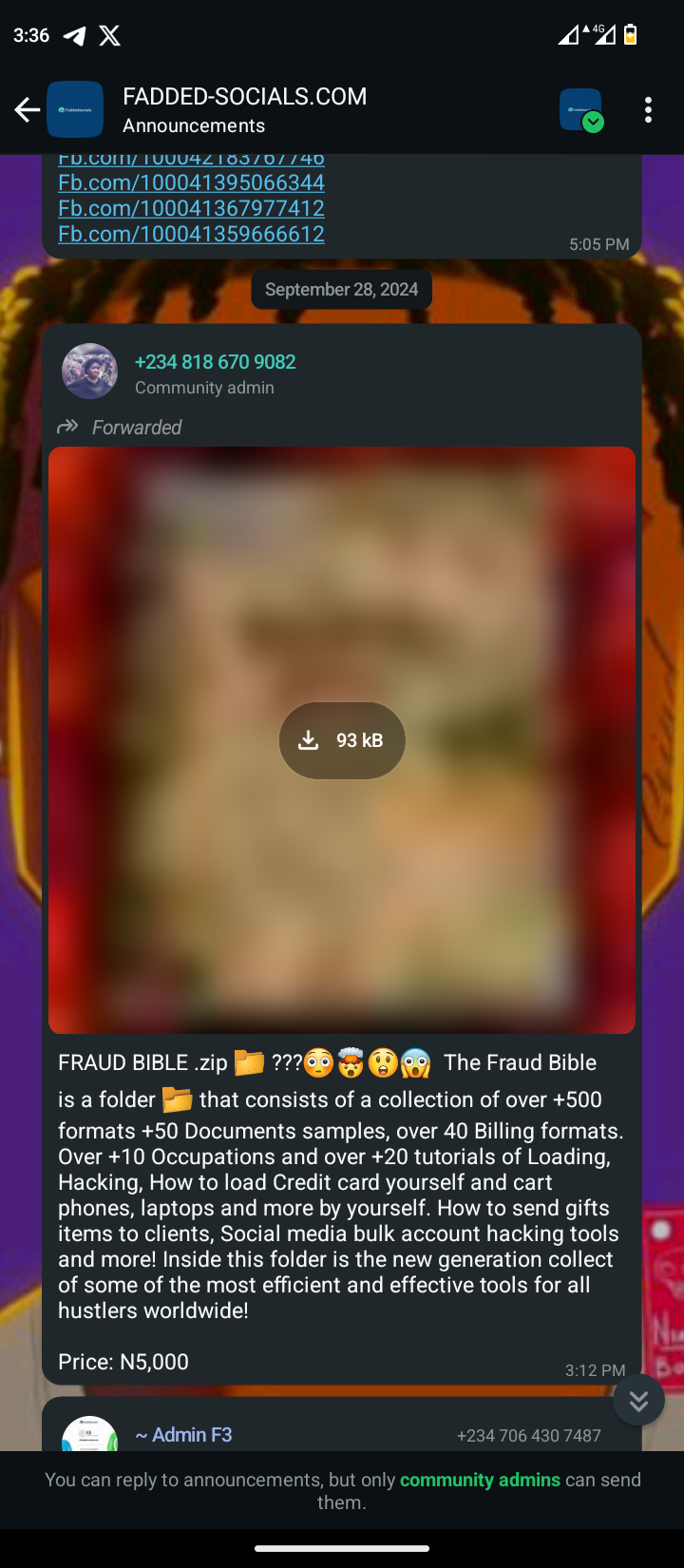
Task: Tap admin avatar beside +234 818 670 9082
Action: coord(89,372)
